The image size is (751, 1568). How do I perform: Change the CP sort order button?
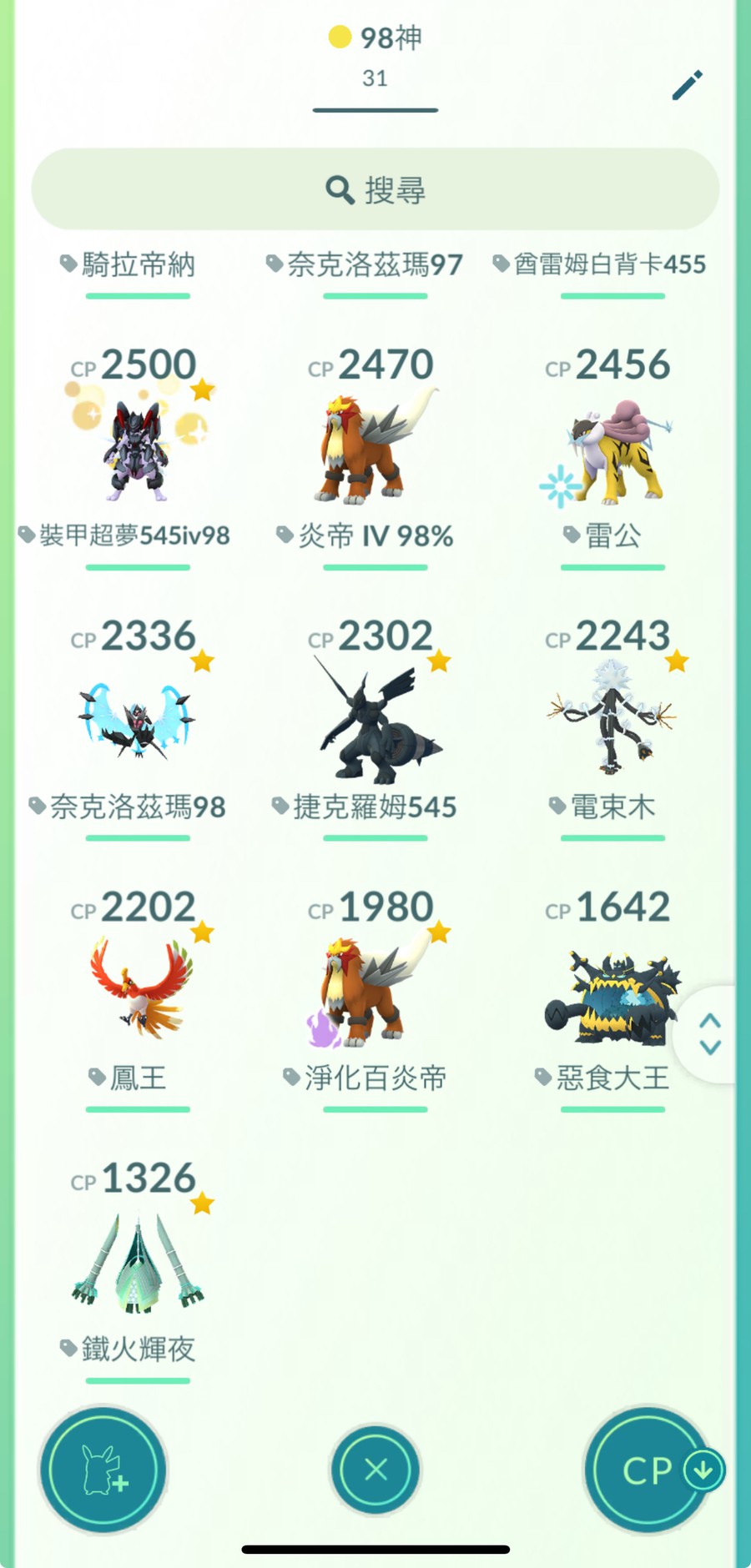coord(648,1470)
